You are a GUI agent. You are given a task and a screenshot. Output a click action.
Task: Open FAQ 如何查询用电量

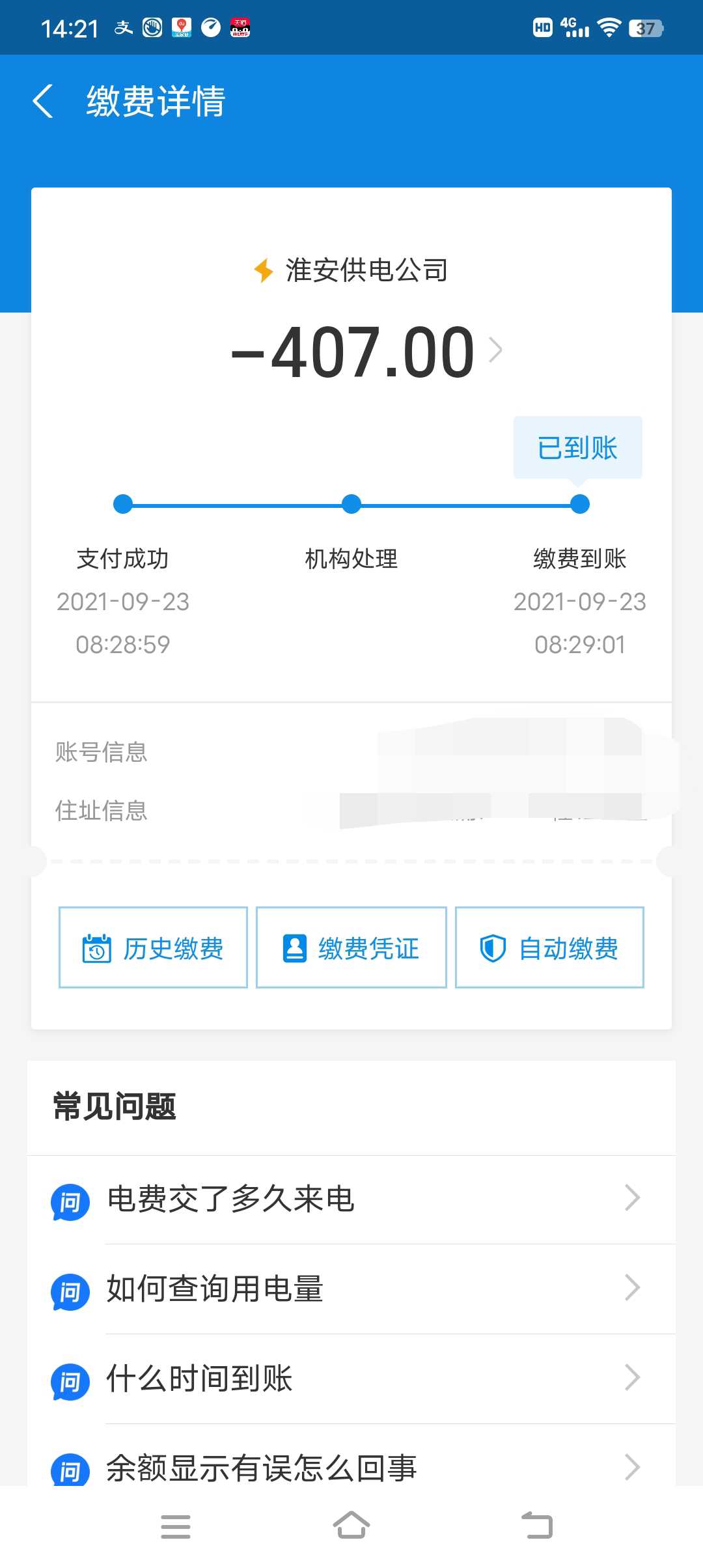[351, 1289]
